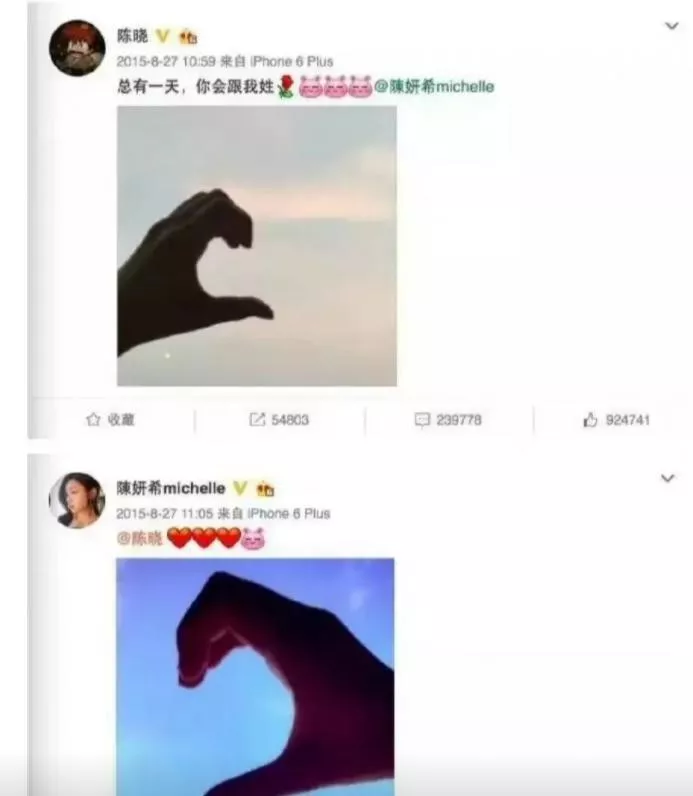
Task: Open the @陈晓 mention in 陳妍希michelle's post
Action: [x=140, y=539]
